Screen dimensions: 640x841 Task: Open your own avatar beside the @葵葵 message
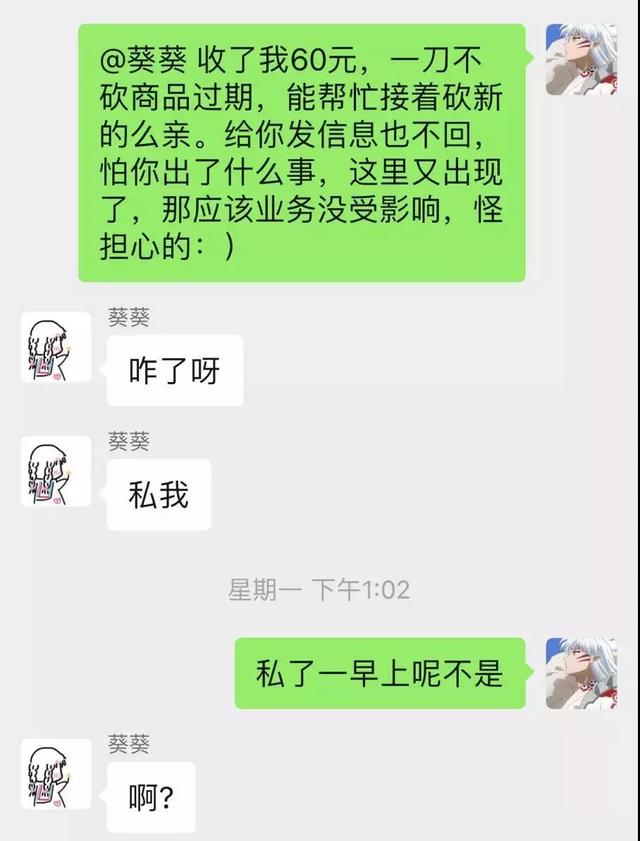(580, 60)
